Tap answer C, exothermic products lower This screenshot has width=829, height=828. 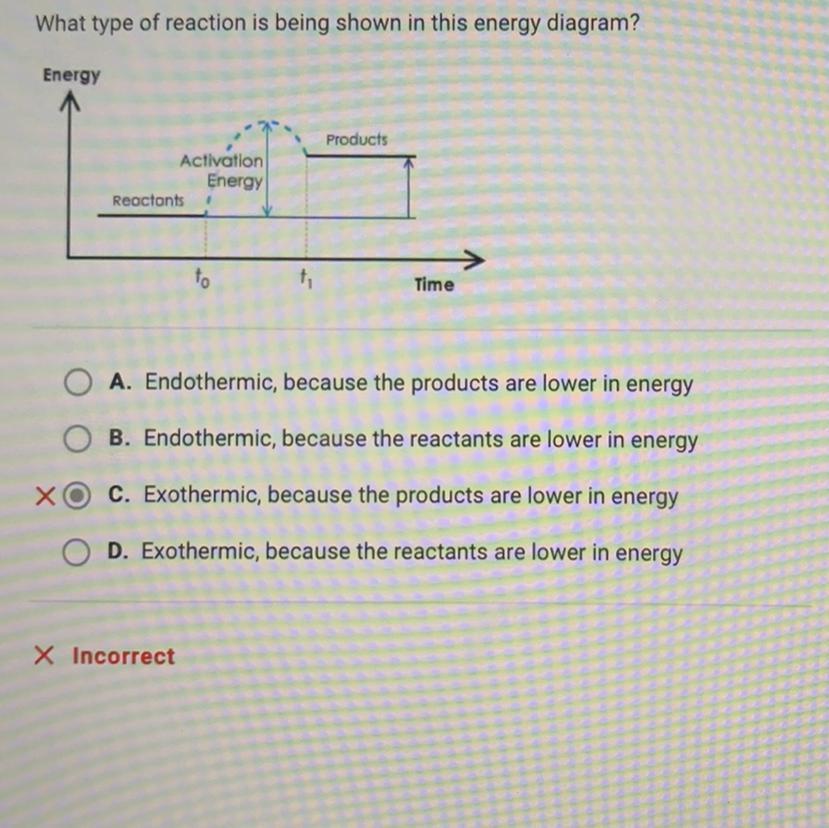point(79,496)
